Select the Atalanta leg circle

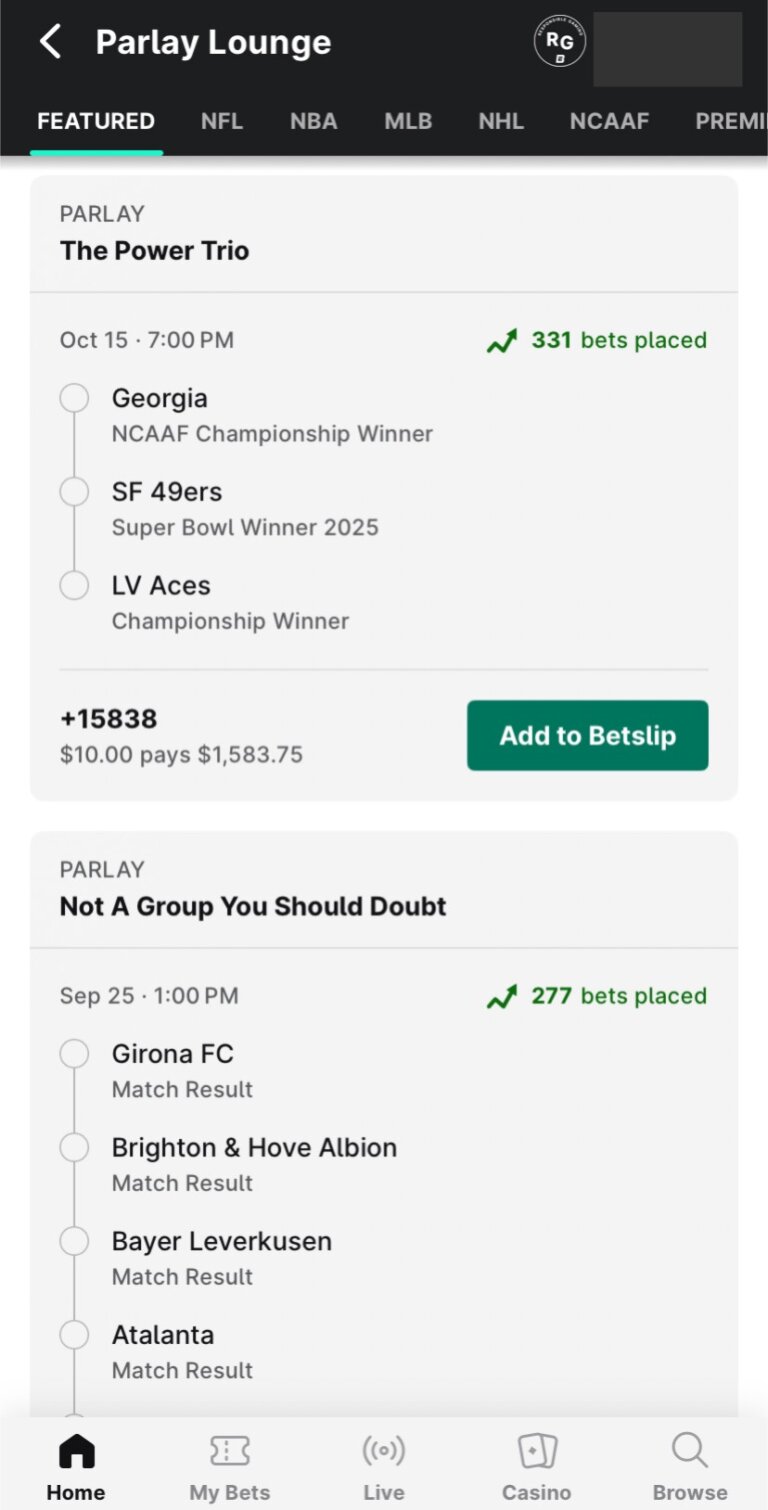[74, 1334]
